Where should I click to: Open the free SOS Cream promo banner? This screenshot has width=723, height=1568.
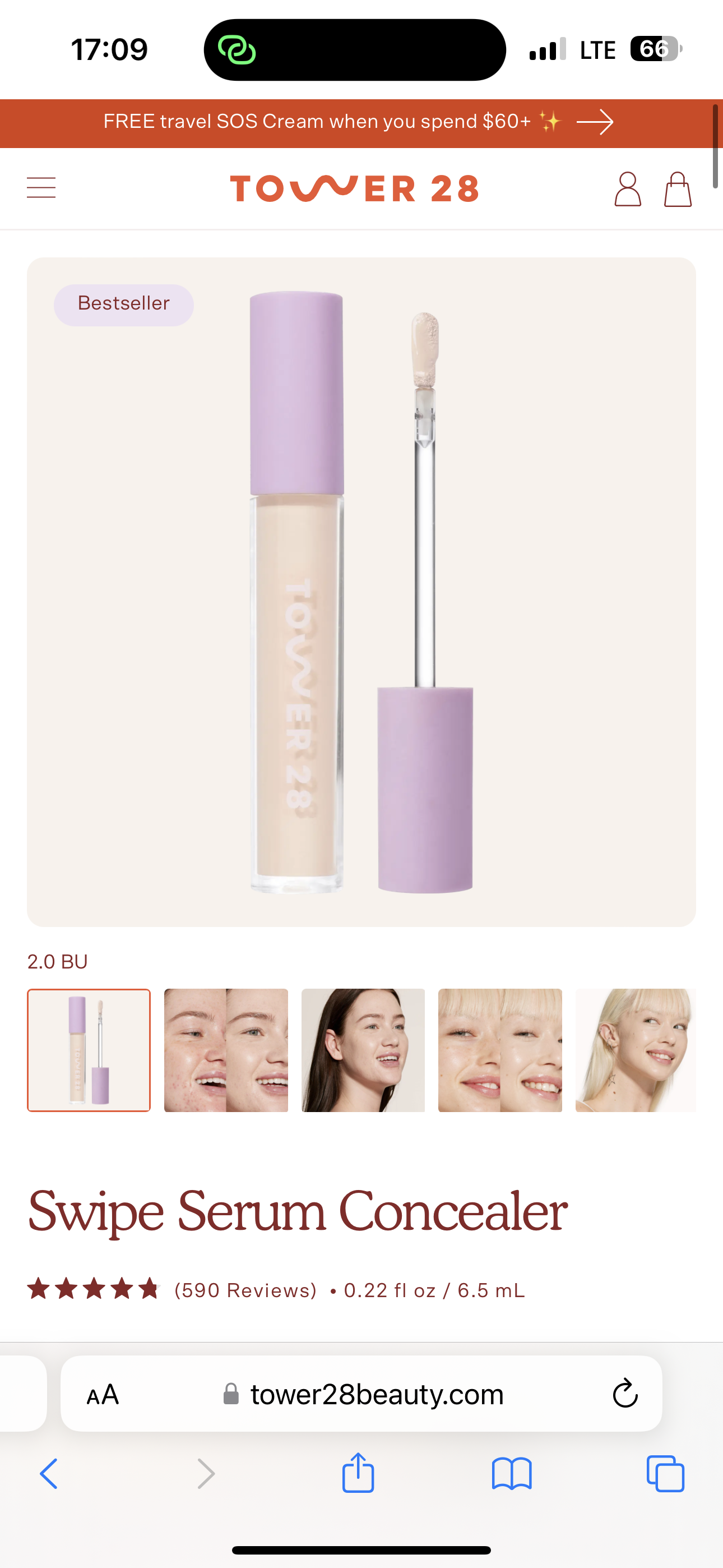[359, 122]
